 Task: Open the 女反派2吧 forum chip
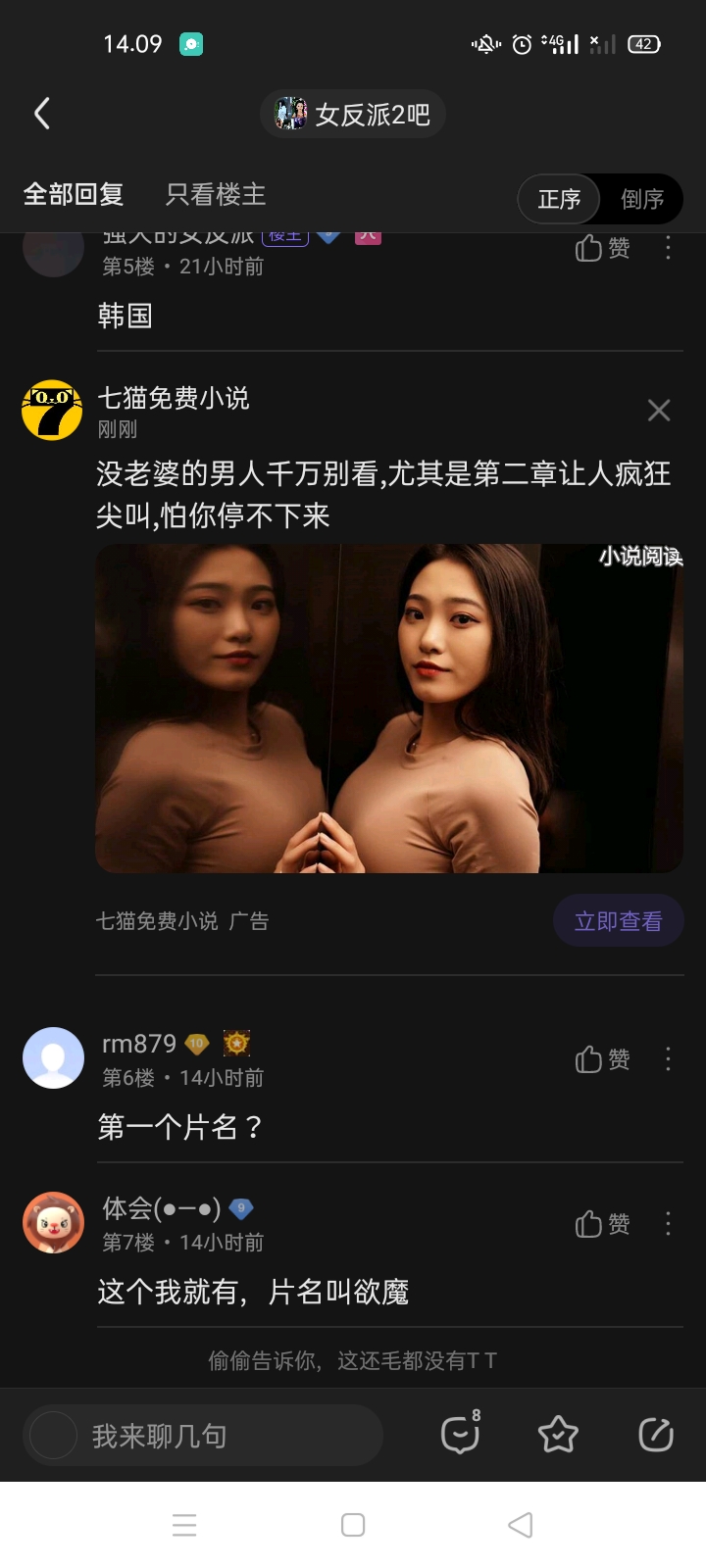353,115
